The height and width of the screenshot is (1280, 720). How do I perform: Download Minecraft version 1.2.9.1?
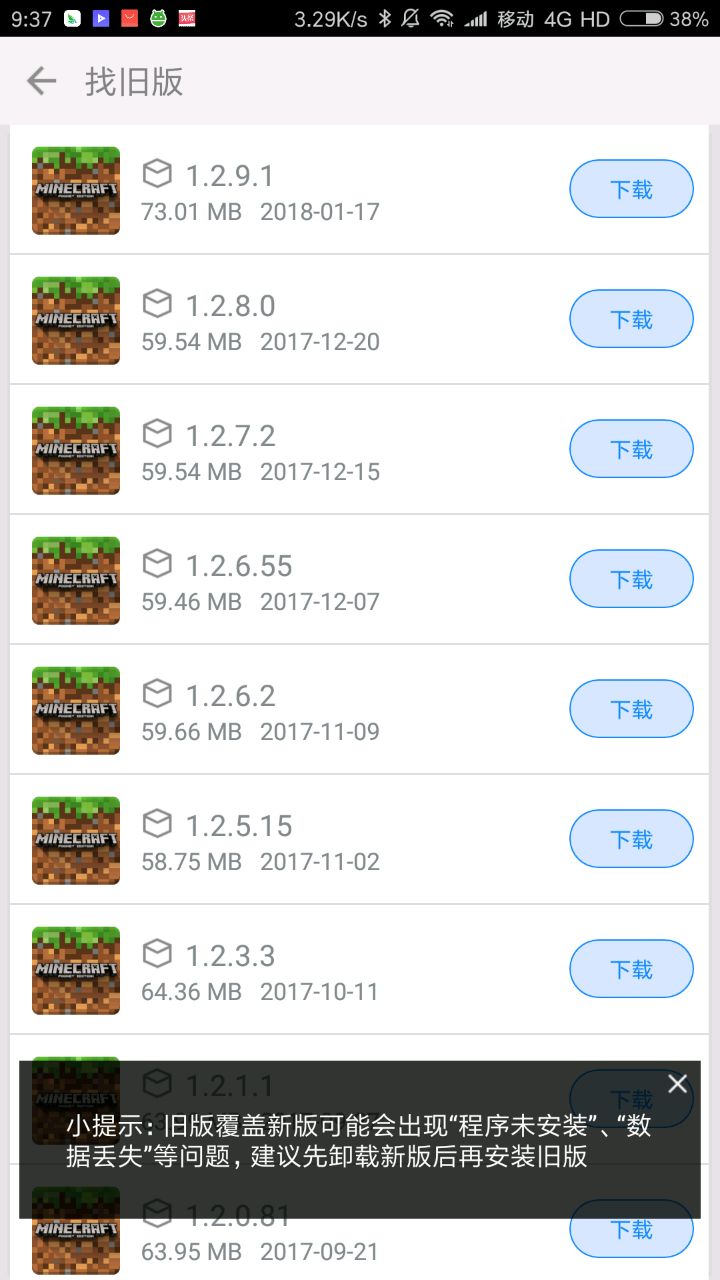click(x=631, y=189)
